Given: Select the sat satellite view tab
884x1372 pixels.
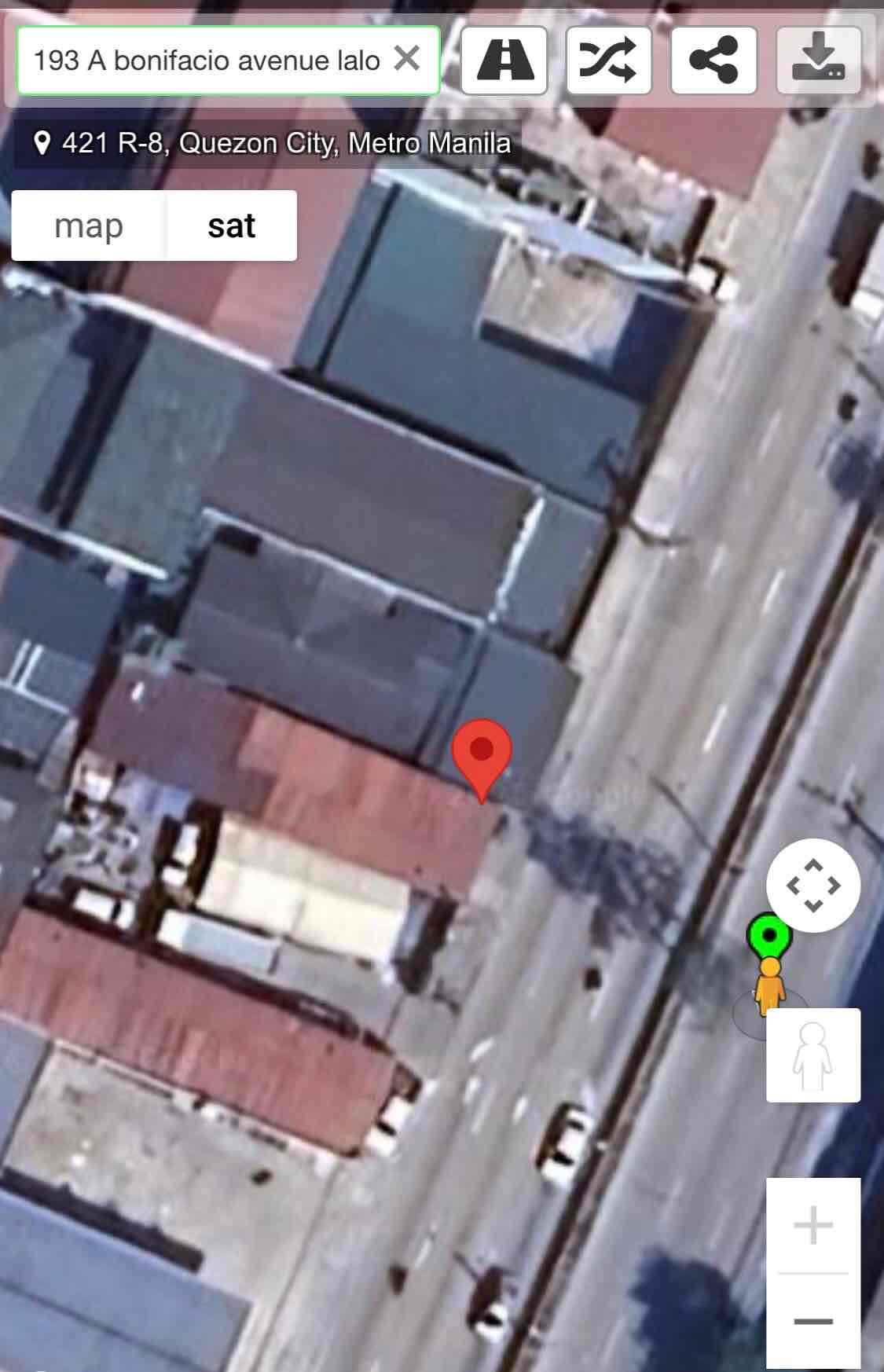Looking at the screenshot, I should click(231, 226).
